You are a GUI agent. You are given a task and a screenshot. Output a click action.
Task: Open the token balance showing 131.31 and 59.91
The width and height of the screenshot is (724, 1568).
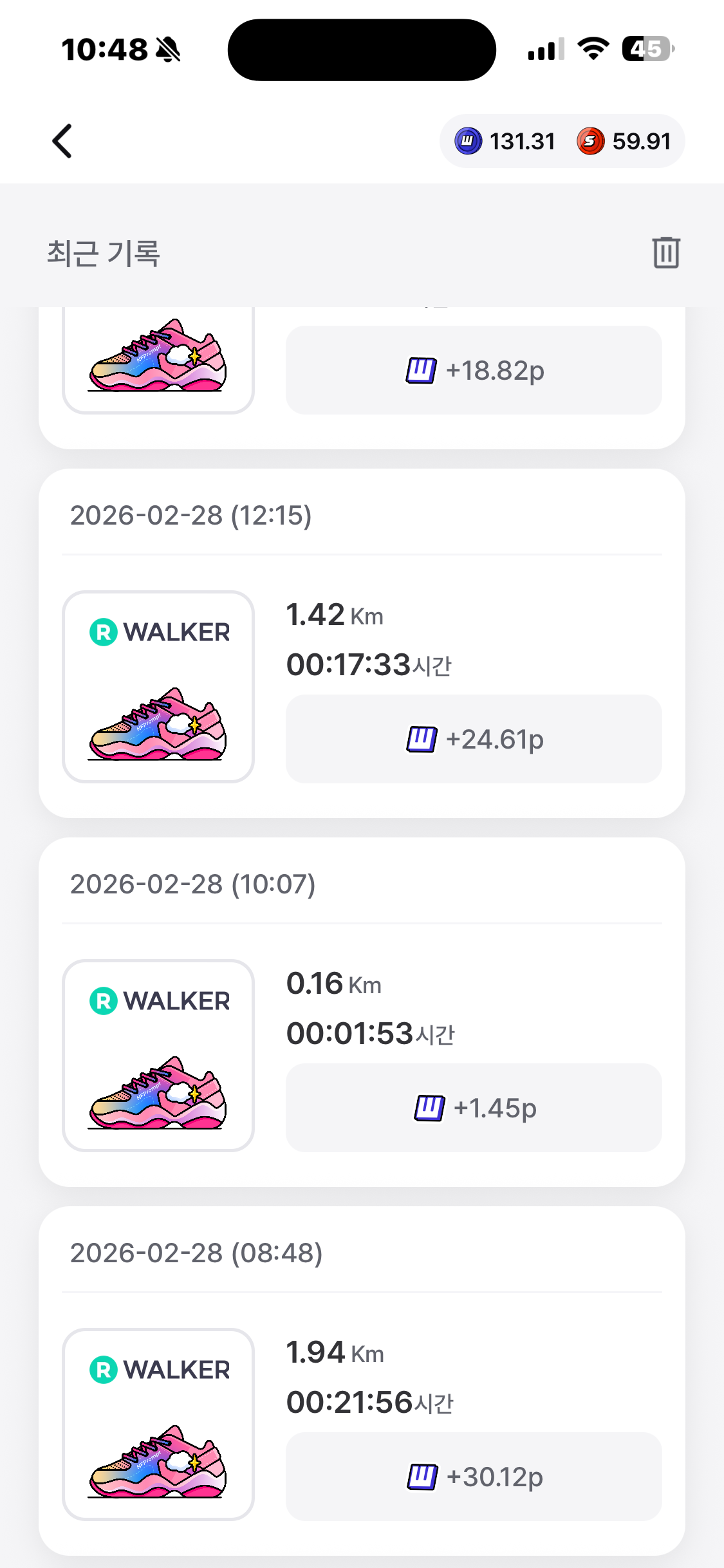pos(562,141)
